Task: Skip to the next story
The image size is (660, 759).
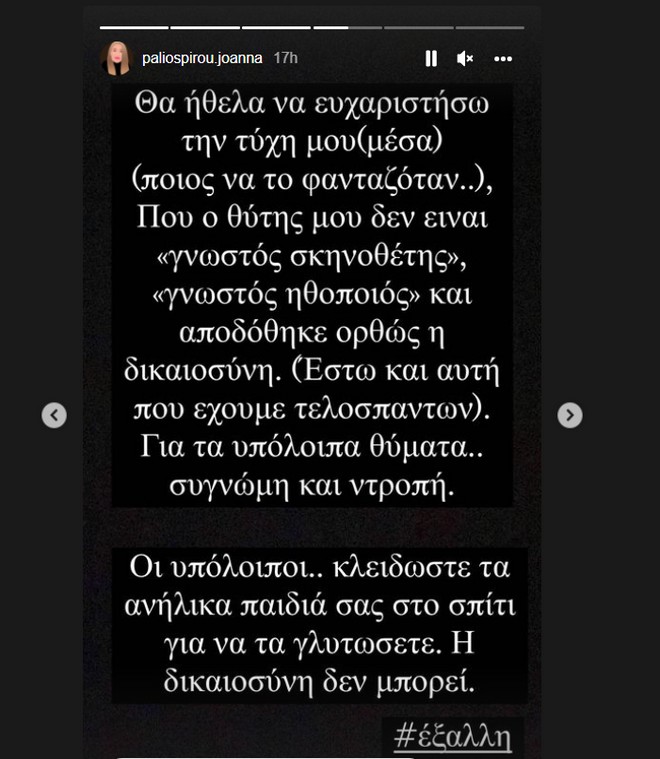Action: 569,414
